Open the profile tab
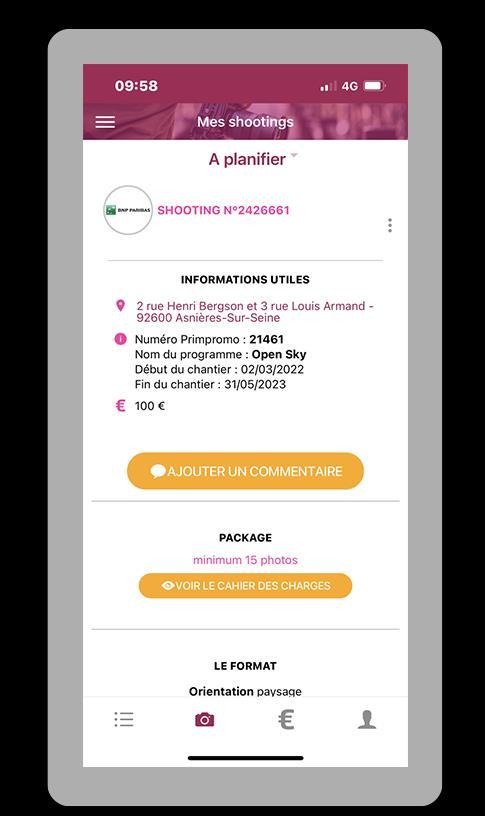The height and width of the screenshot is (816, 485). pyautogui.click(x=367, y=719)
